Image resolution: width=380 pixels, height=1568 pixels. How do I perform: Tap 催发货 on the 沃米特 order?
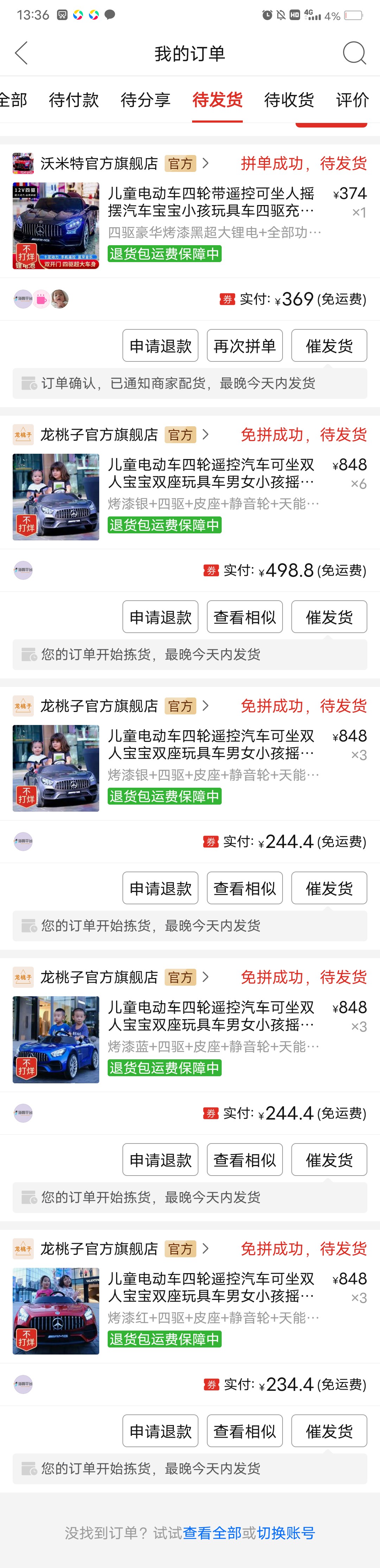pyautogui.click(x=329, y=346)
